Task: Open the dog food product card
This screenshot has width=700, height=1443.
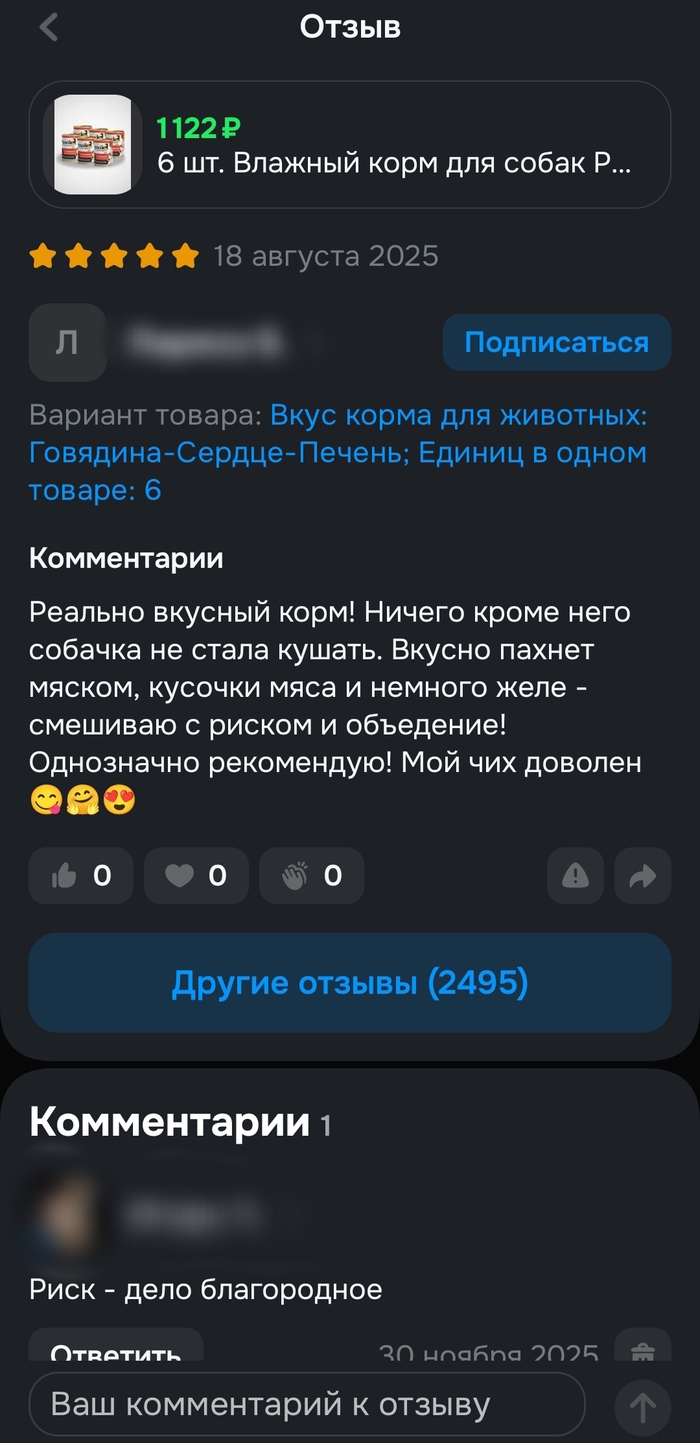Action: 349,145
